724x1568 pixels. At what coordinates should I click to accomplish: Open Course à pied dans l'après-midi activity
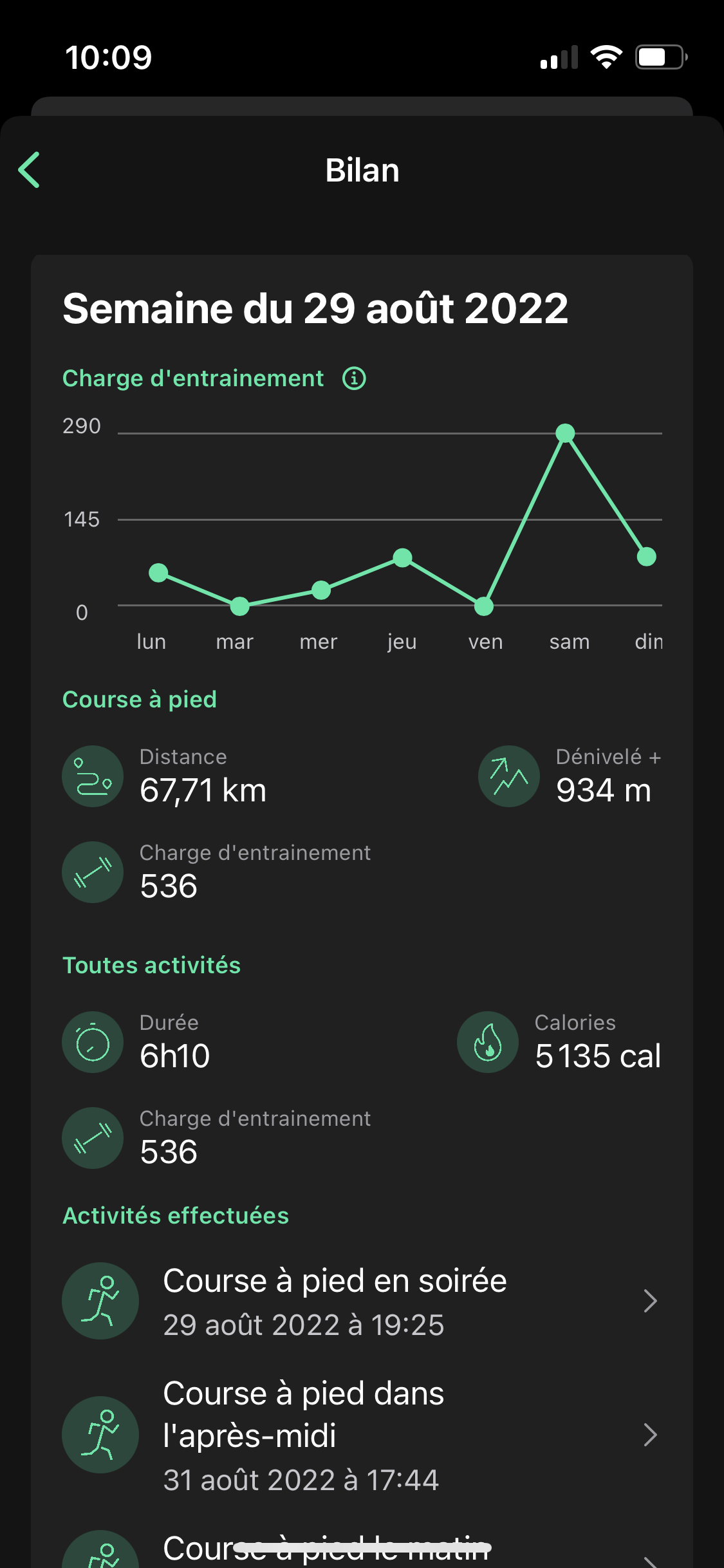(x=360, y=1435)
